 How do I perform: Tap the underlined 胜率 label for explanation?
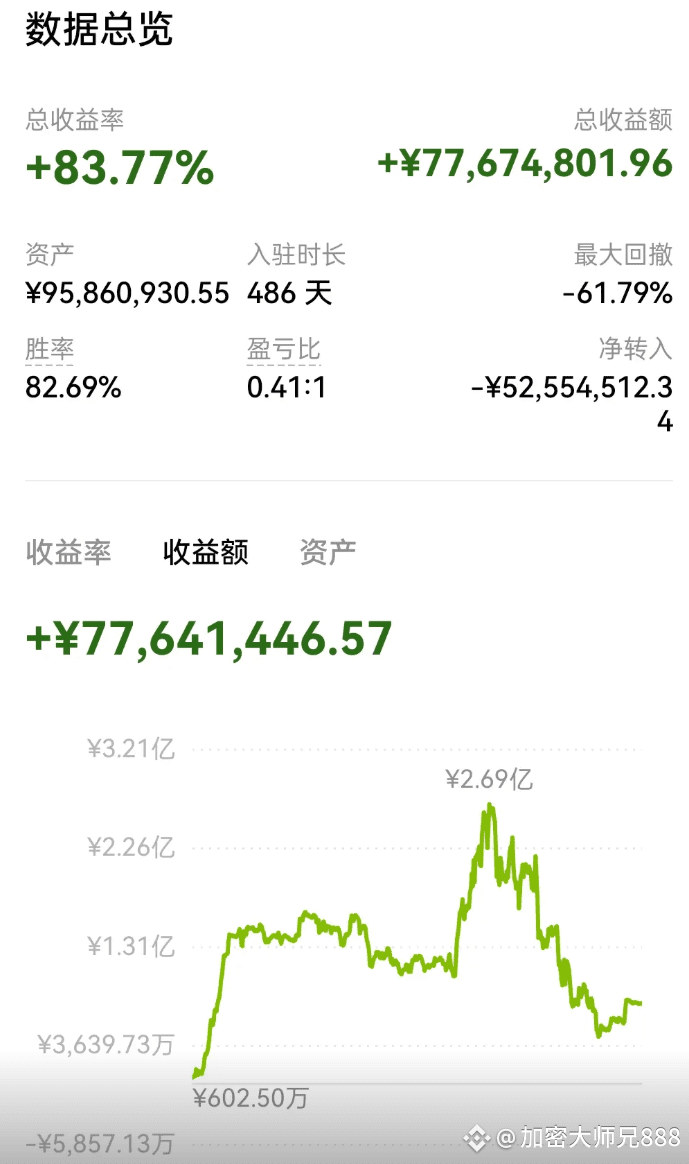(x=50, y=348)
